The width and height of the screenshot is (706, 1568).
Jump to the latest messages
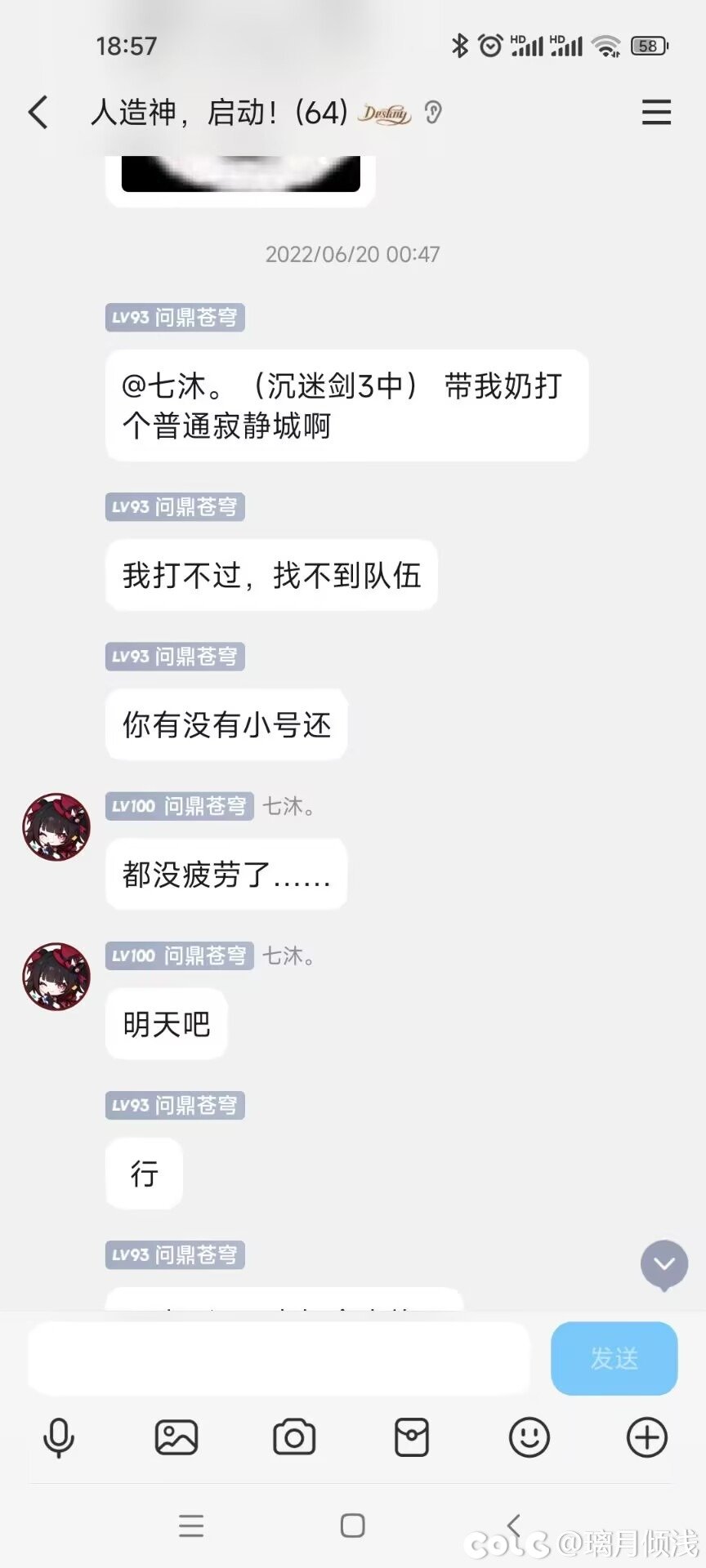(x=664, y=1264)
